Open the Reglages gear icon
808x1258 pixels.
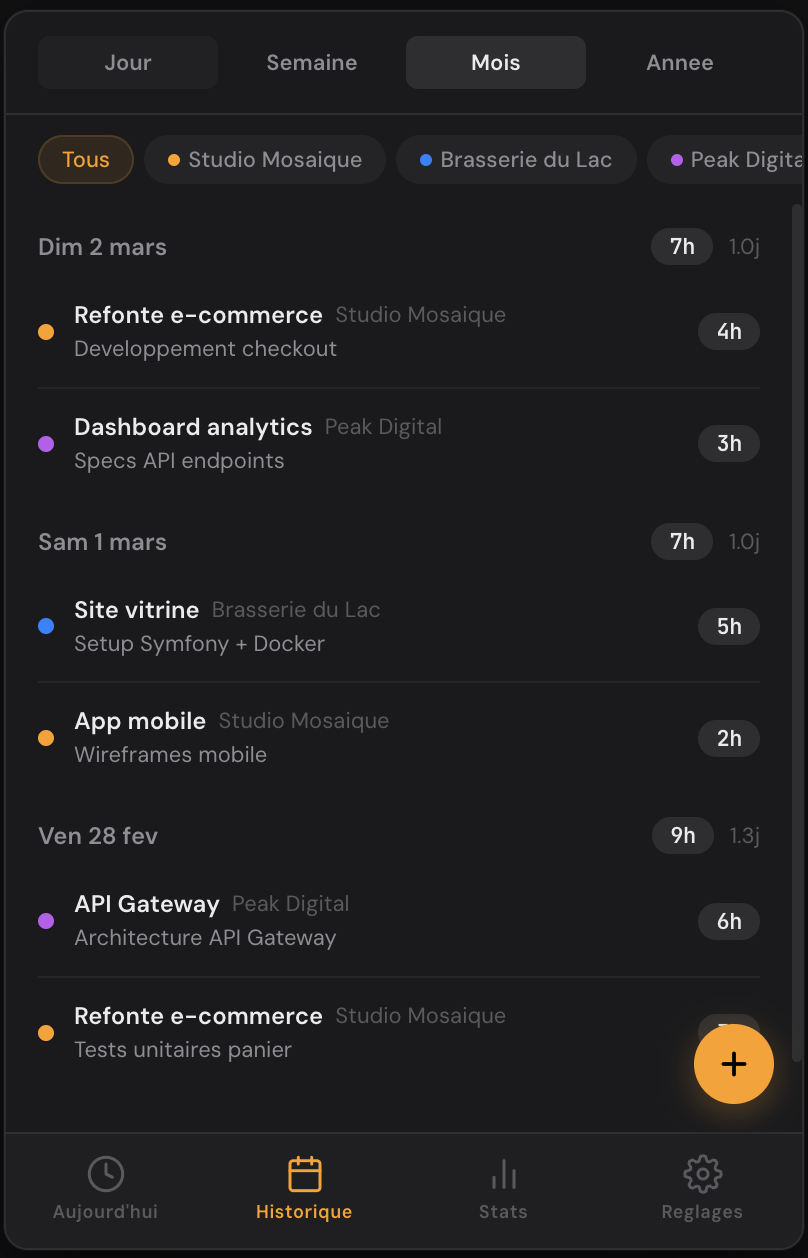click(701, 1174)
